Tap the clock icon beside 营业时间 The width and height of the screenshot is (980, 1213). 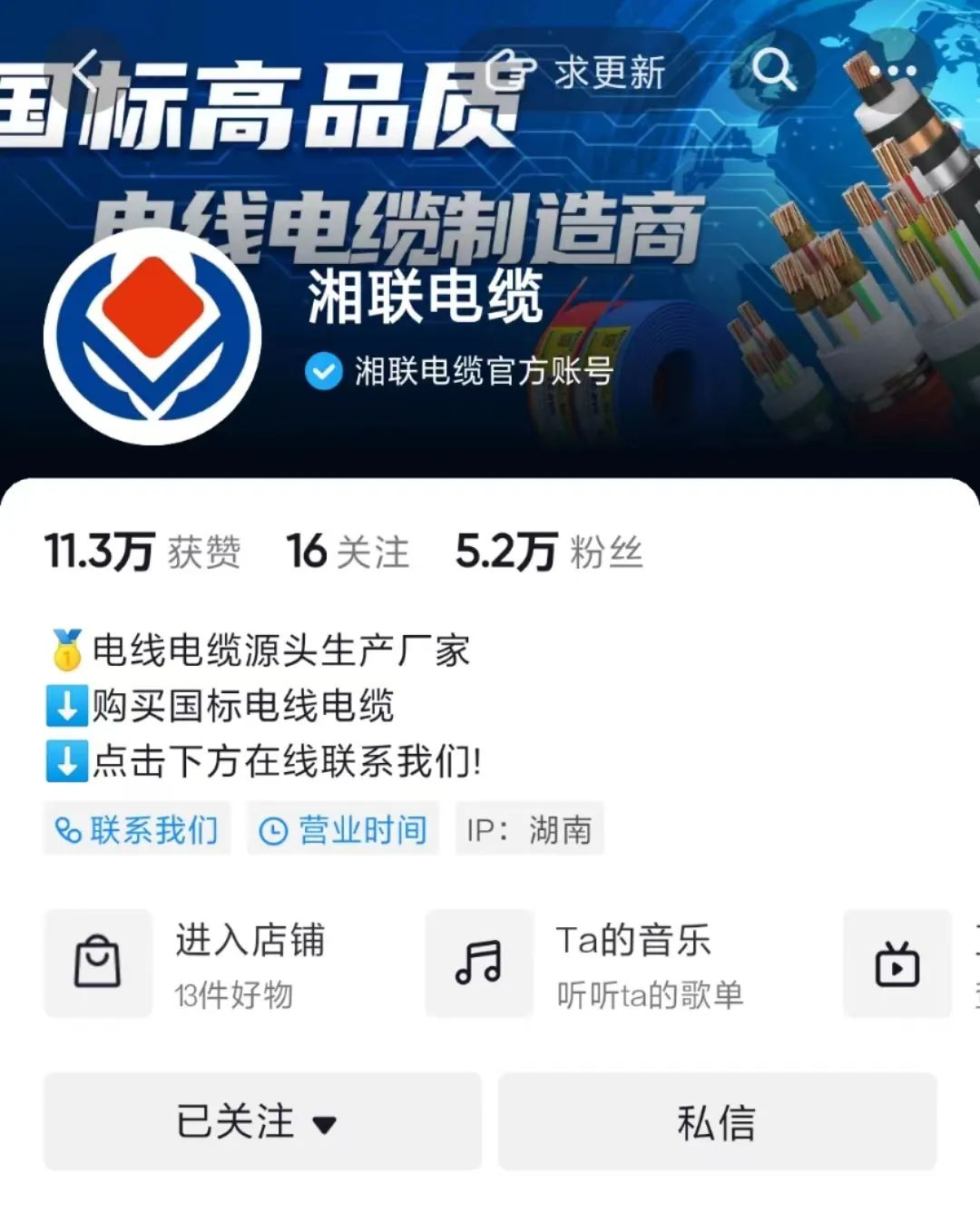click(272, 828)
